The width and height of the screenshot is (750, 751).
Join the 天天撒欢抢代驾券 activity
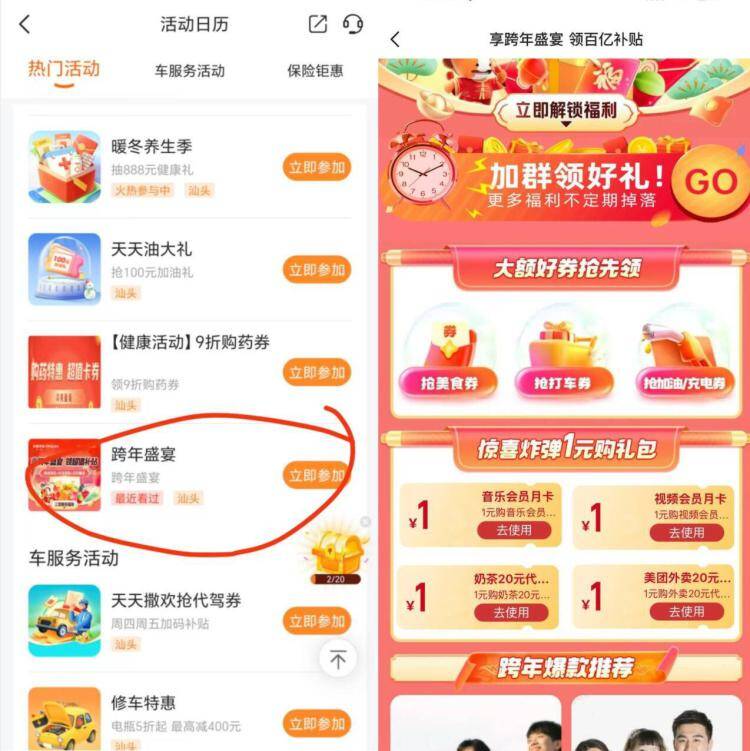click(317, 621)
